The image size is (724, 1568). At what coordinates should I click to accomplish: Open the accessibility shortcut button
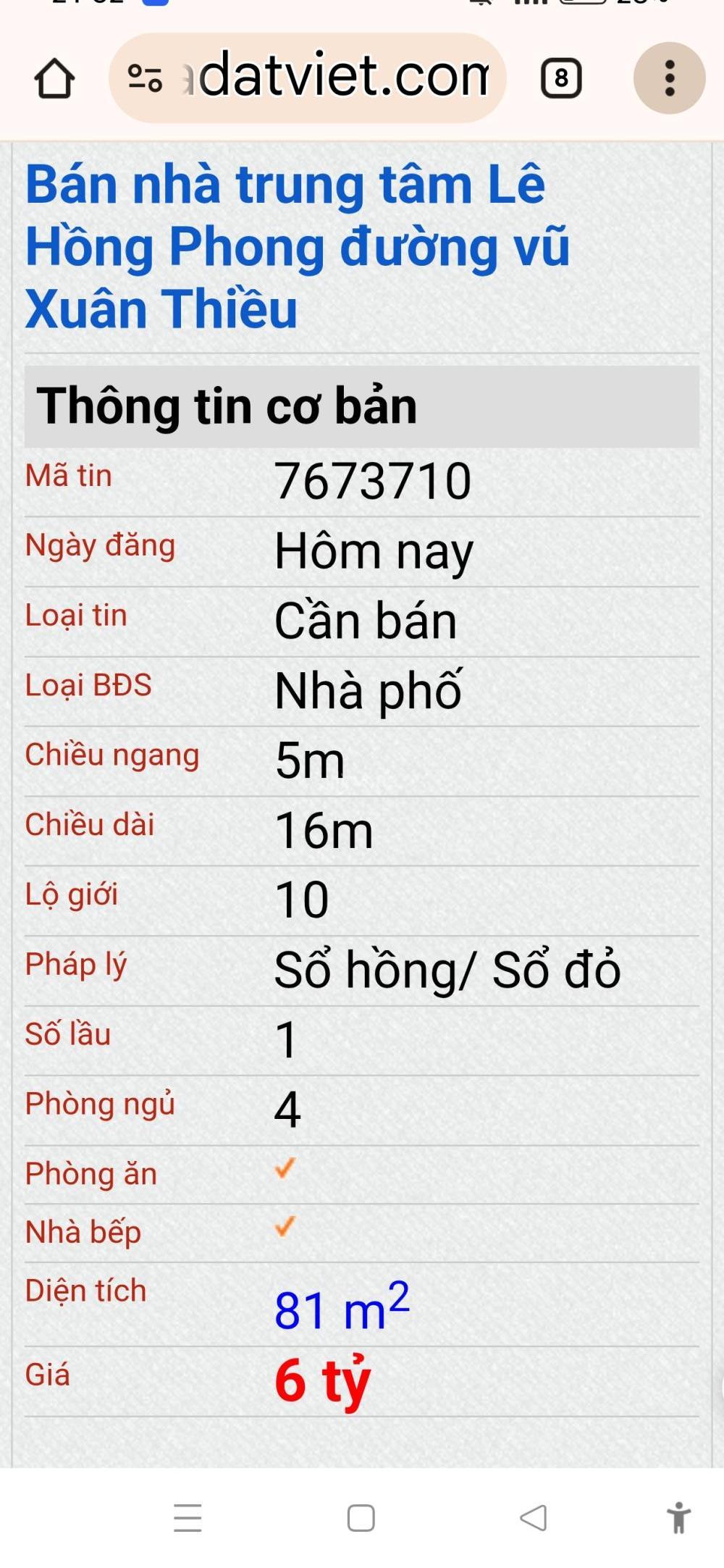pos(678,1518)
